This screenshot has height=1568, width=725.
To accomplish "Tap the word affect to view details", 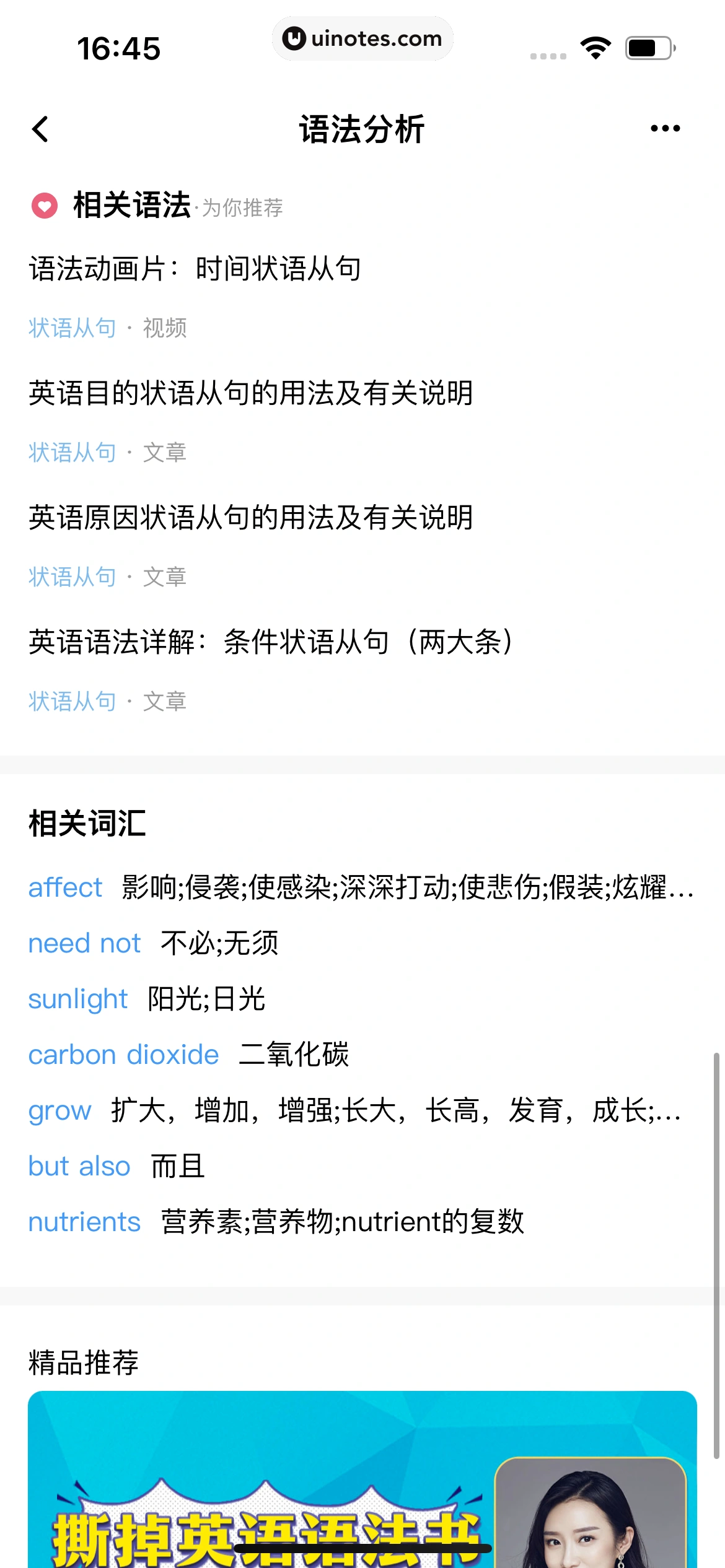I will point(66,887).
